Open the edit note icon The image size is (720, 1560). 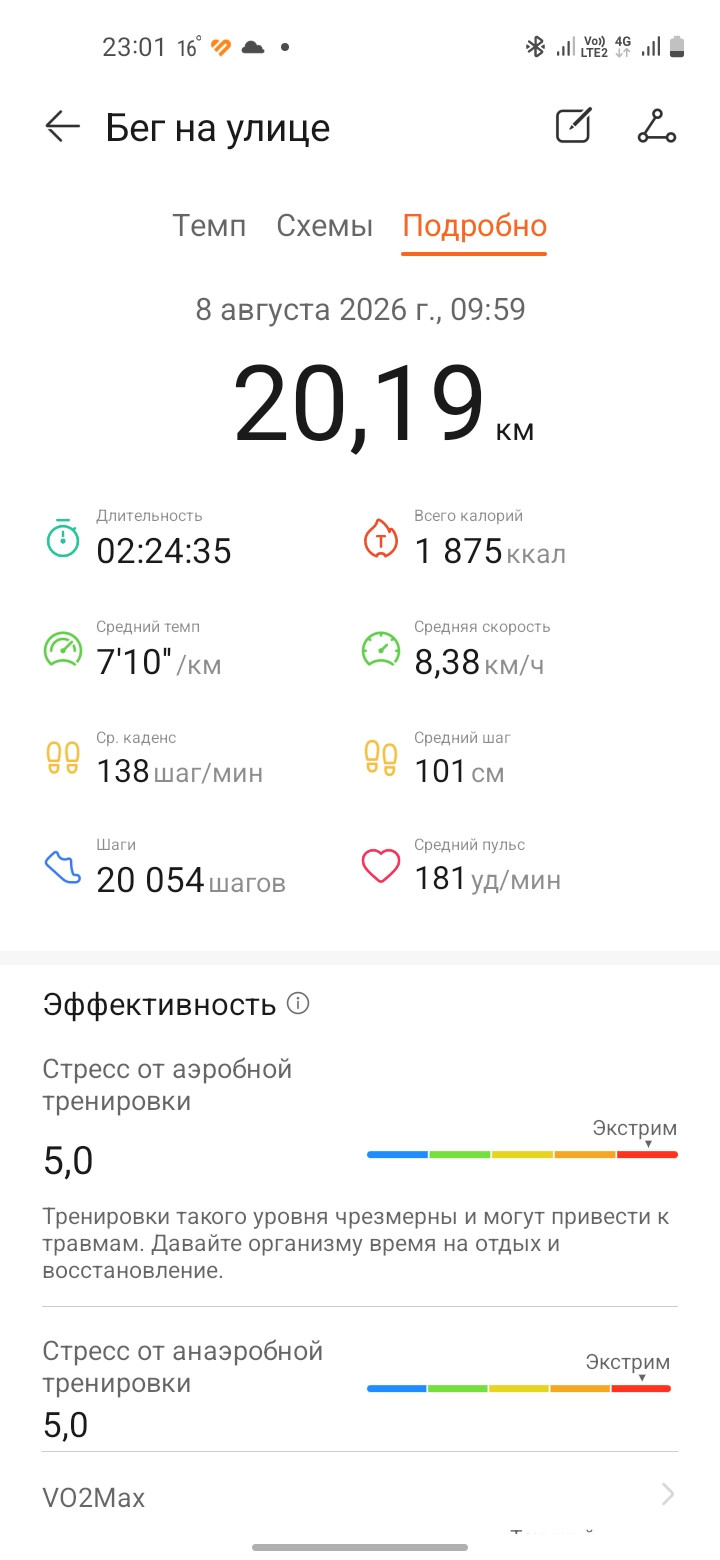point(574,126)
